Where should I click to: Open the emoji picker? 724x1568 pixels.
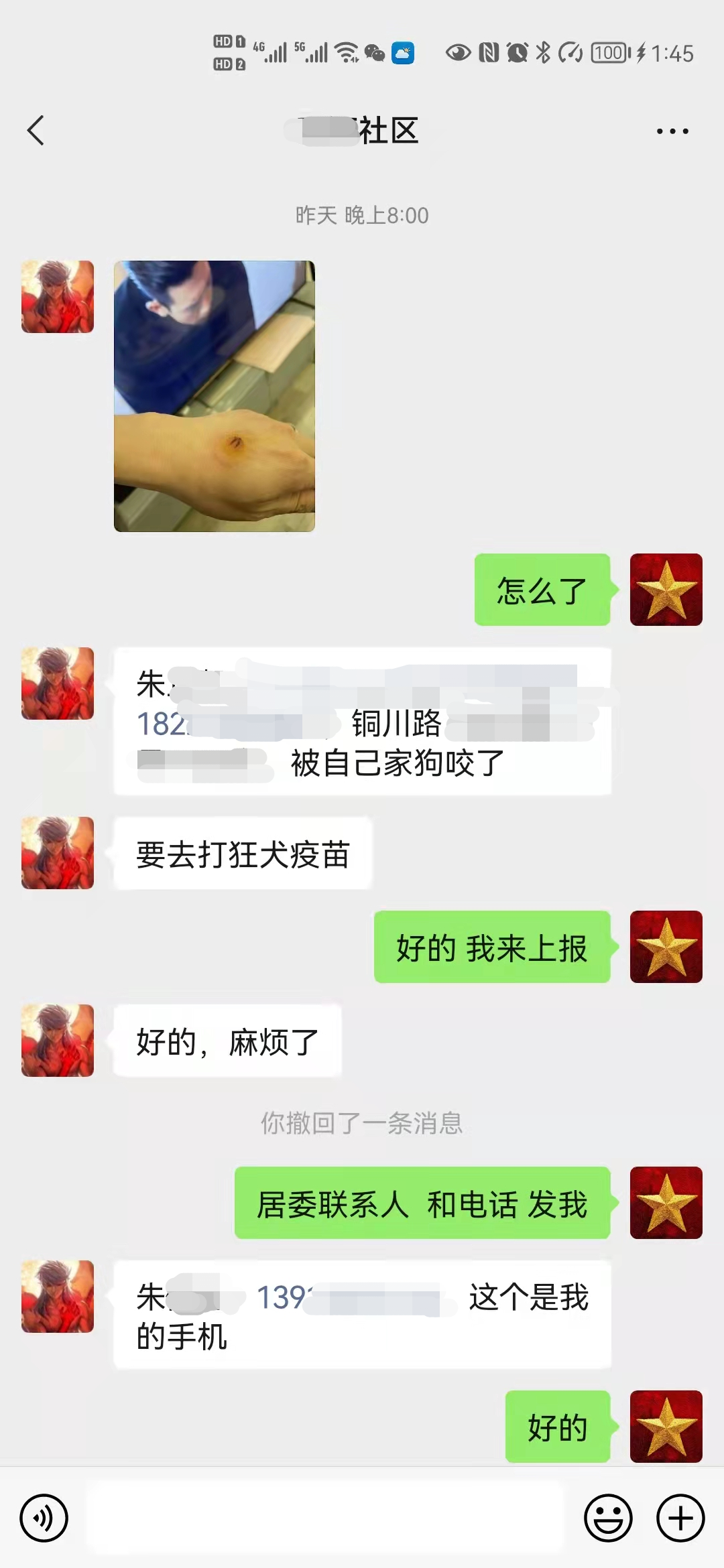(608, 1518)
